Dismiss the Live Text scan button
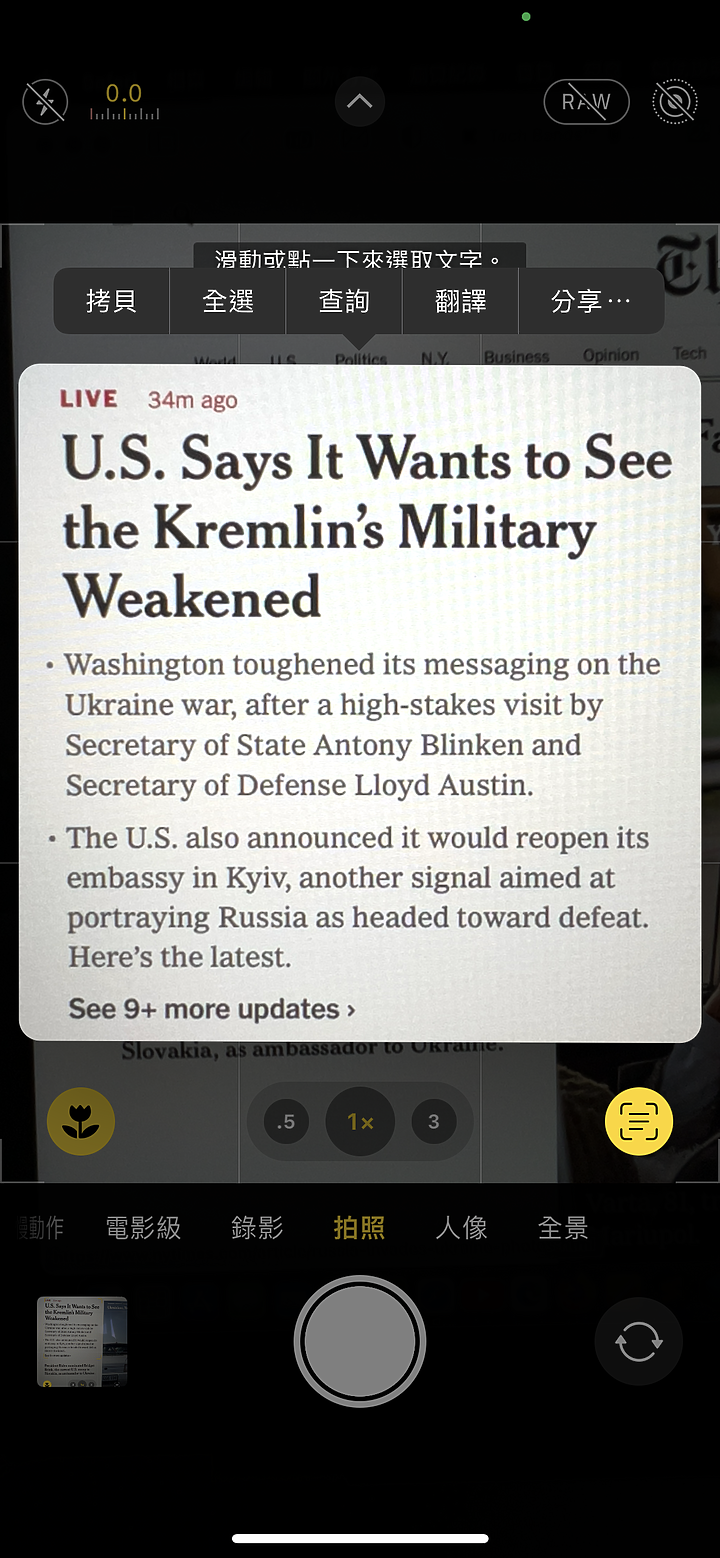The height and width of the screenshot is (1558, 720). 638,1121
